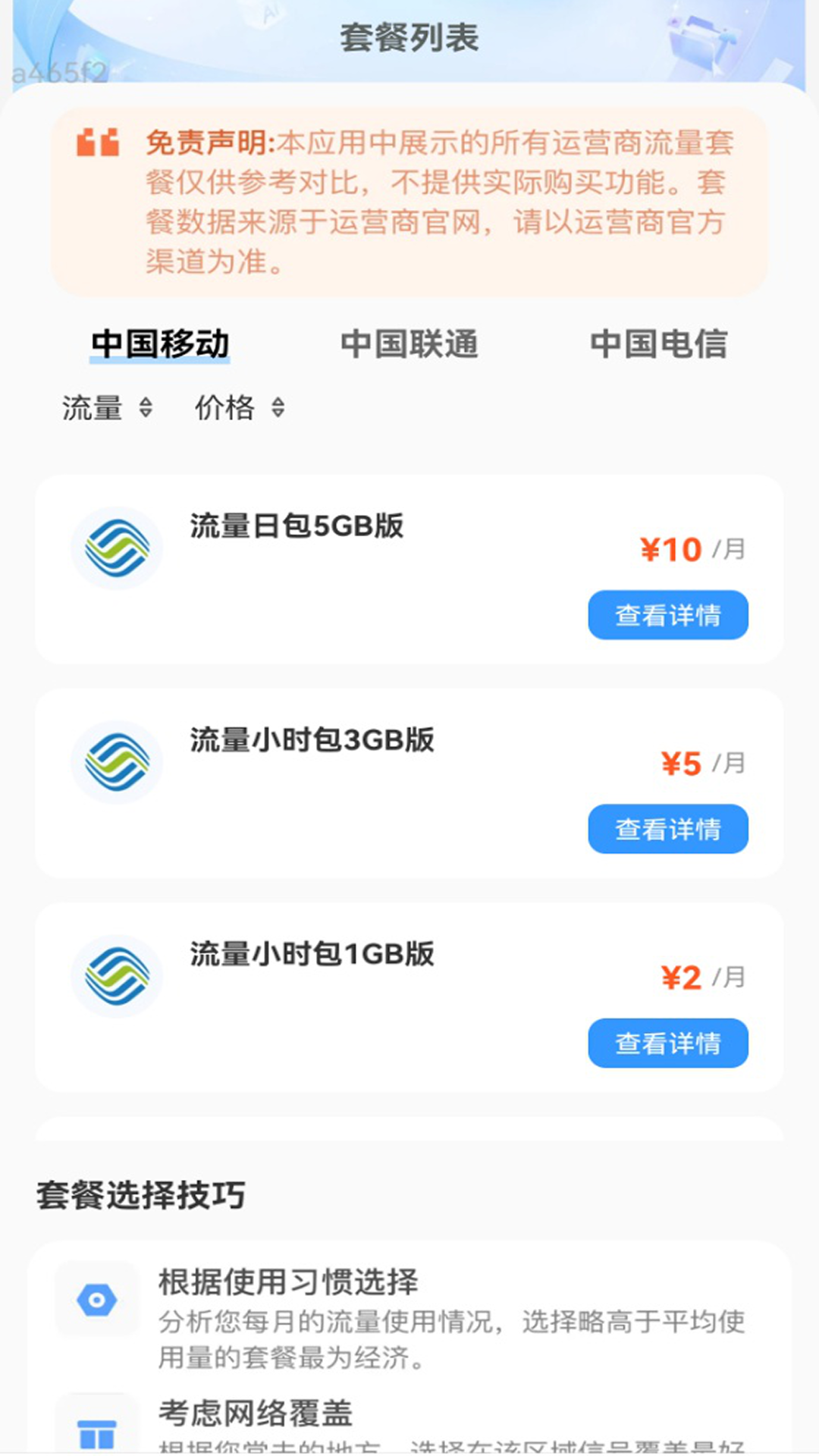Switch to the 中国电信 tab
This screenshot has width=819, height=1456.
tap(661, 345)
